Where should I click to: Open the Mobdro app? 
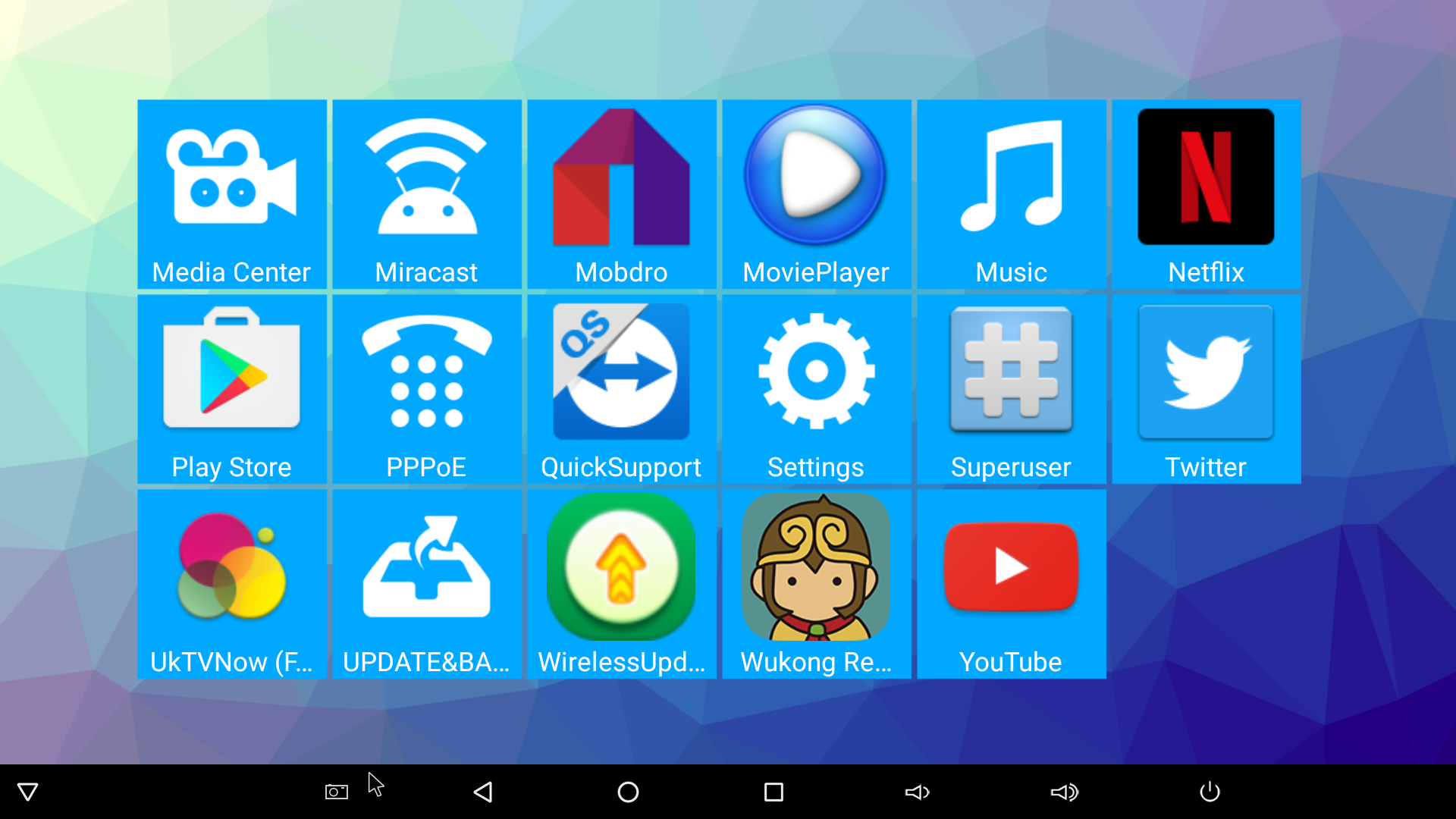[621, 193]
